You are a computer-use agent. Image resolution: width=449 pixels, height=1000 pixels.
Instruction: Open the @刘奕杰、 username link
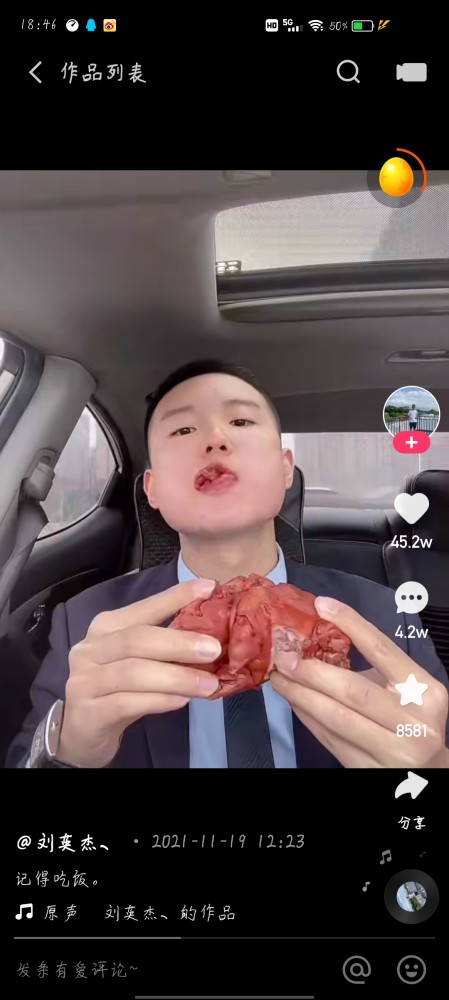coord(63,842)
